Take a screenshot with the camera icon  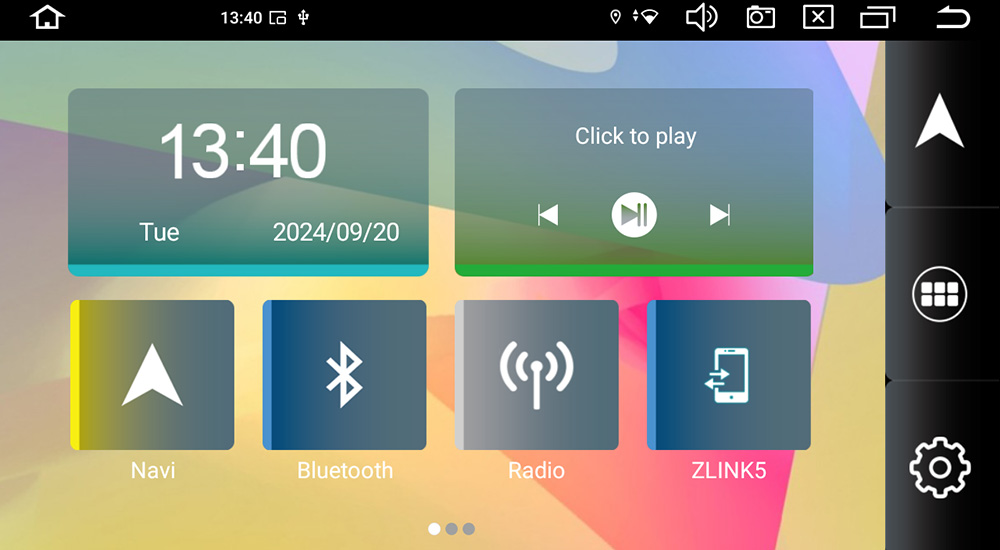(x=761, y=17)
